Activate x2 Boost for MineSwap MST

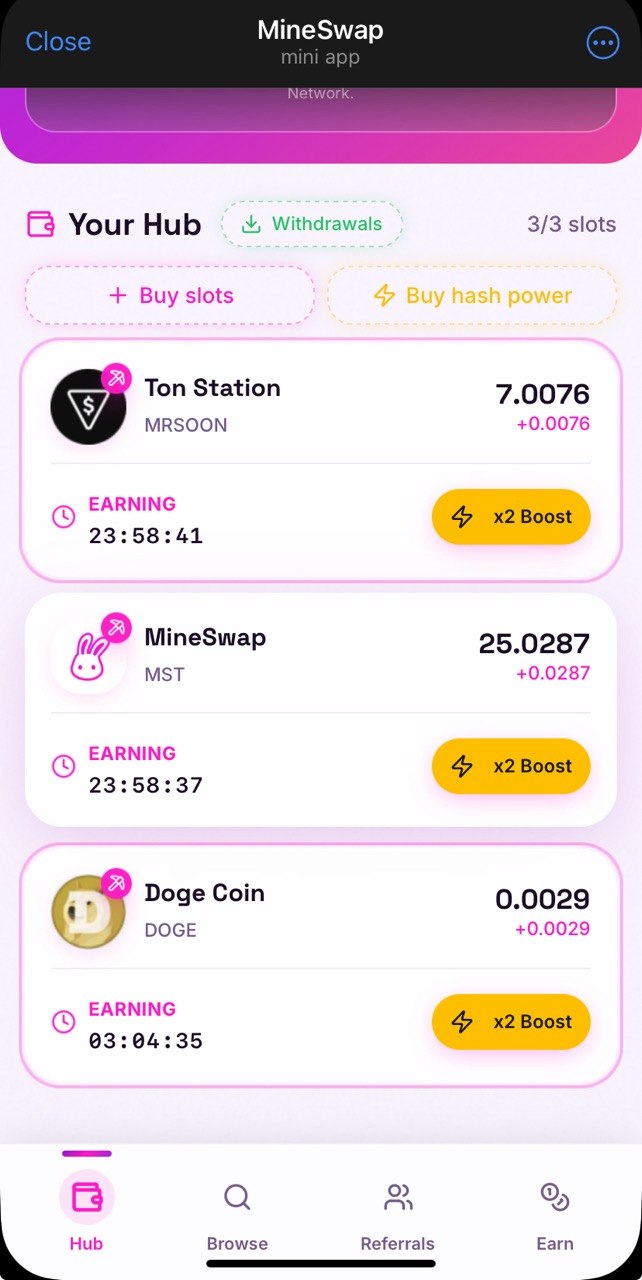click(511, 766)
